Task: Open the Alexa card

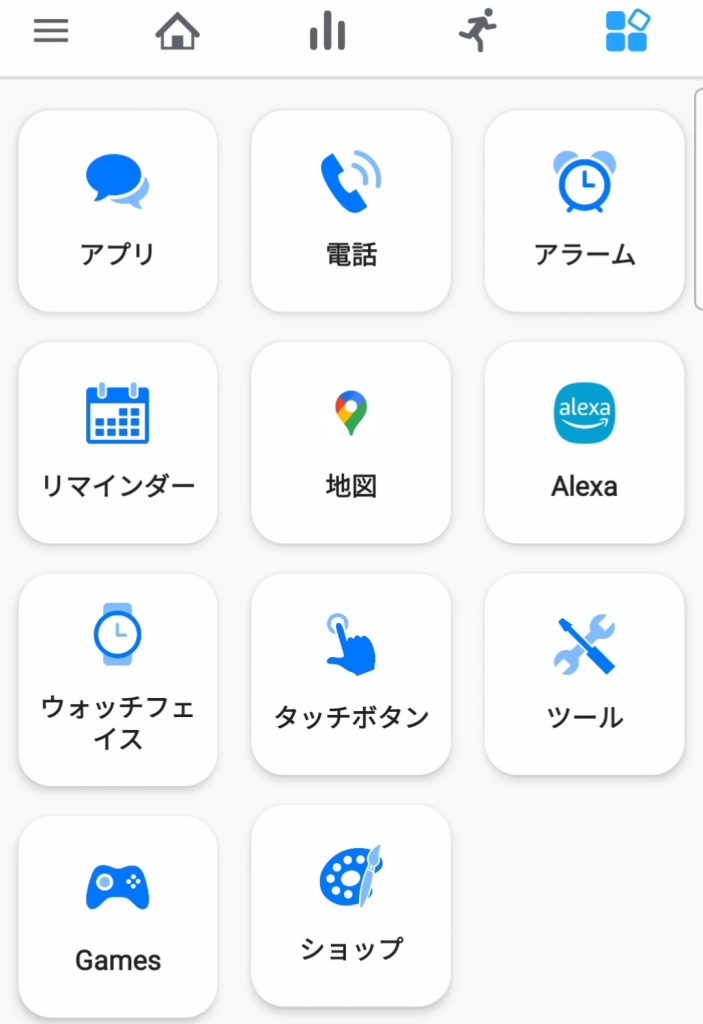Action: (x=585, y=443)
